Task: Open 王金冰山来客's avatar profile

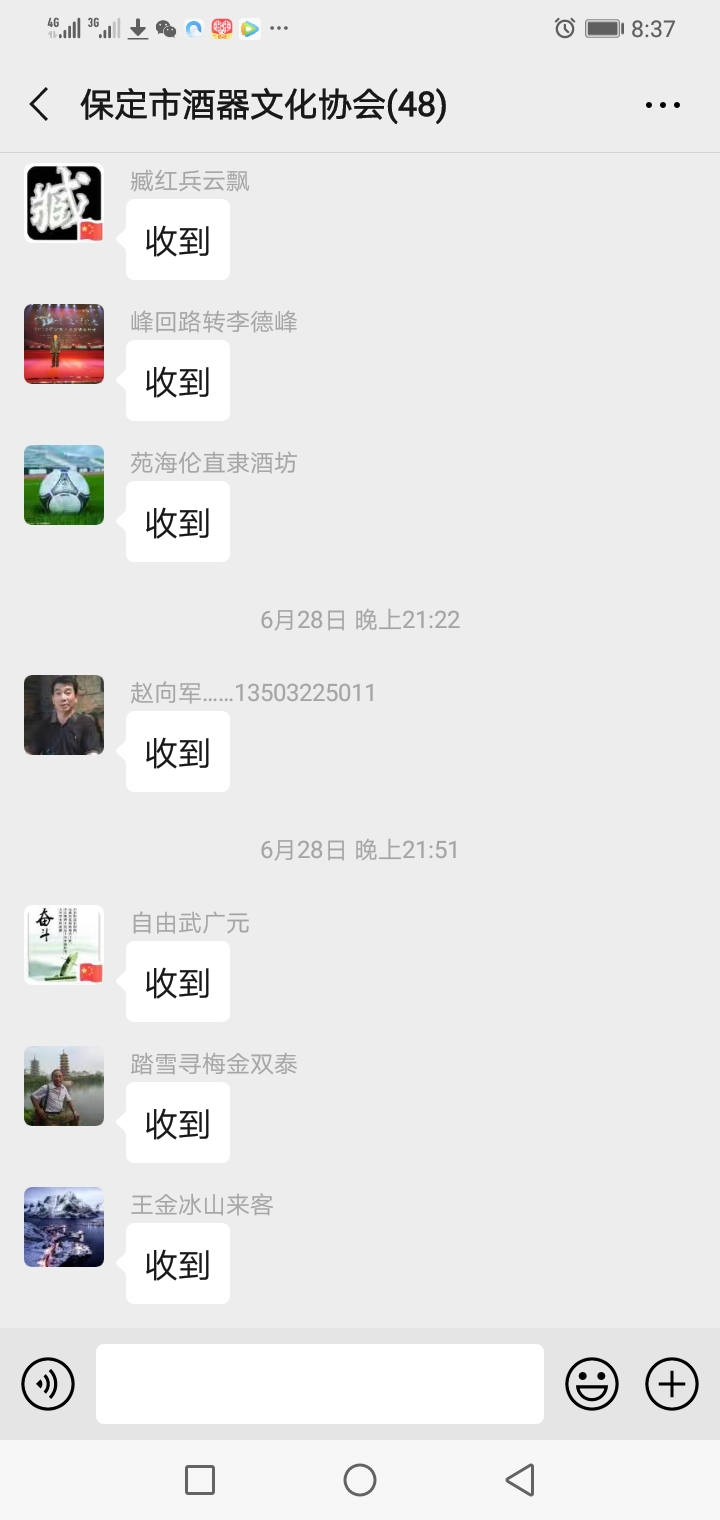Action: point(64,1227)
